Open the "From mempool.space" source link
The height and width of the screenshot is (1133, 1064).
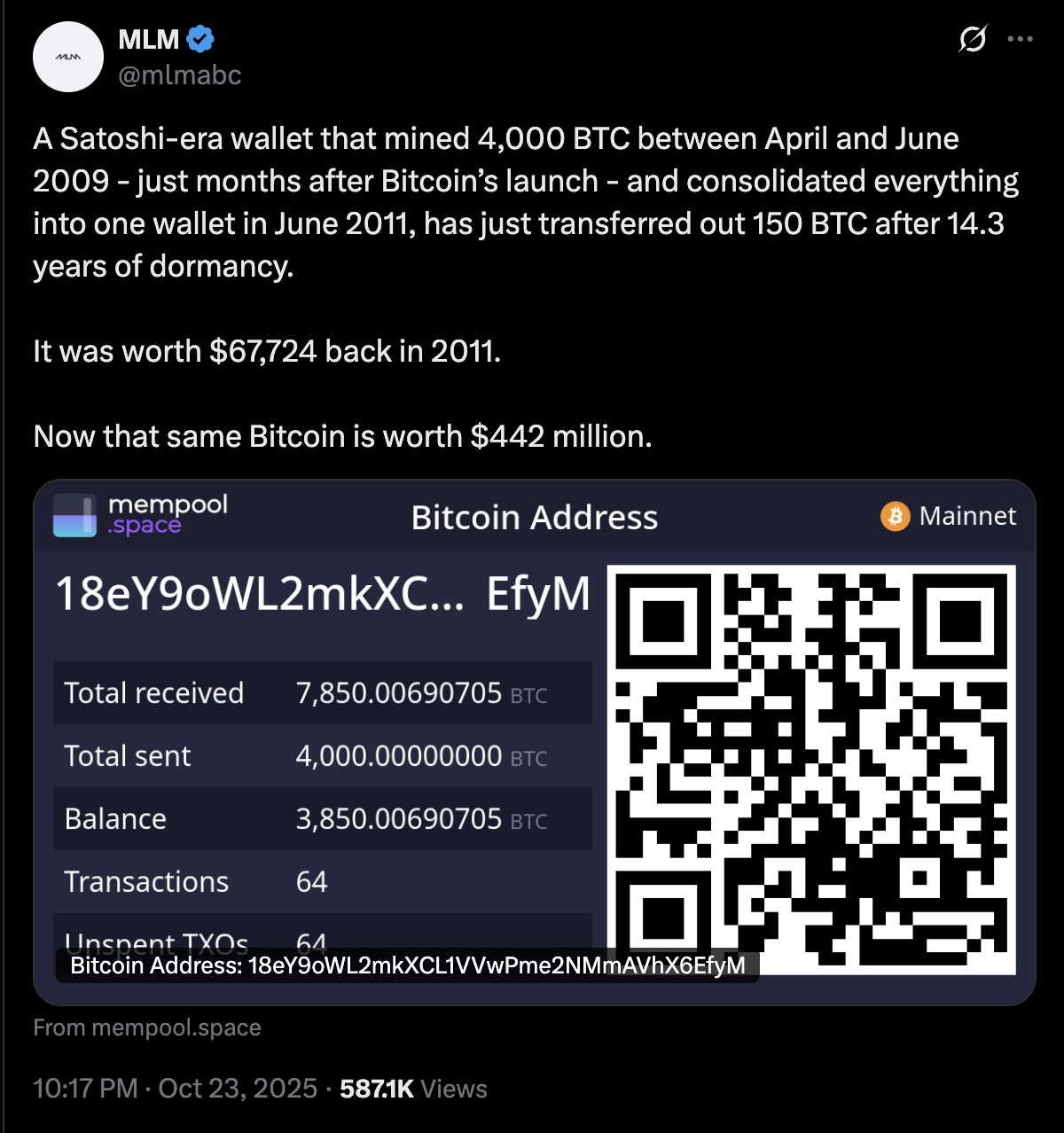[147, 1028]
